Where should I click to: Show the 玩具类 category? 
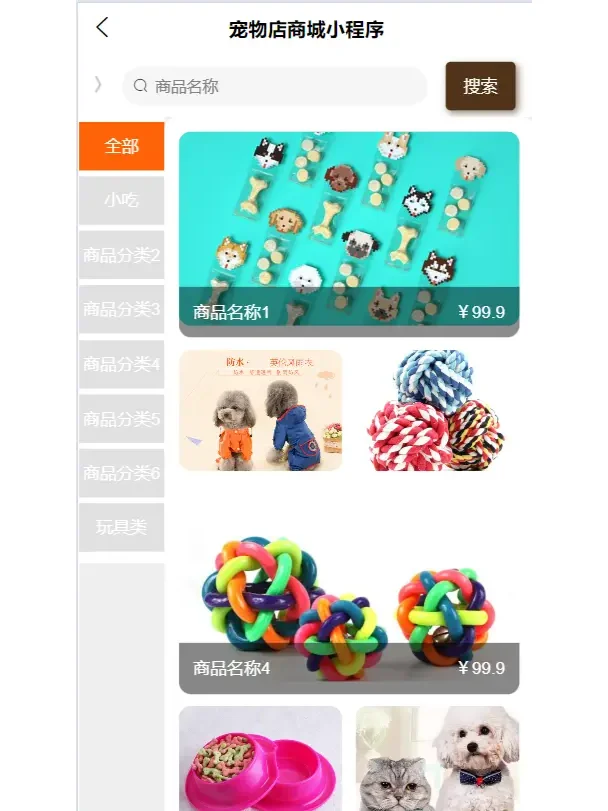tap(121, 527)
